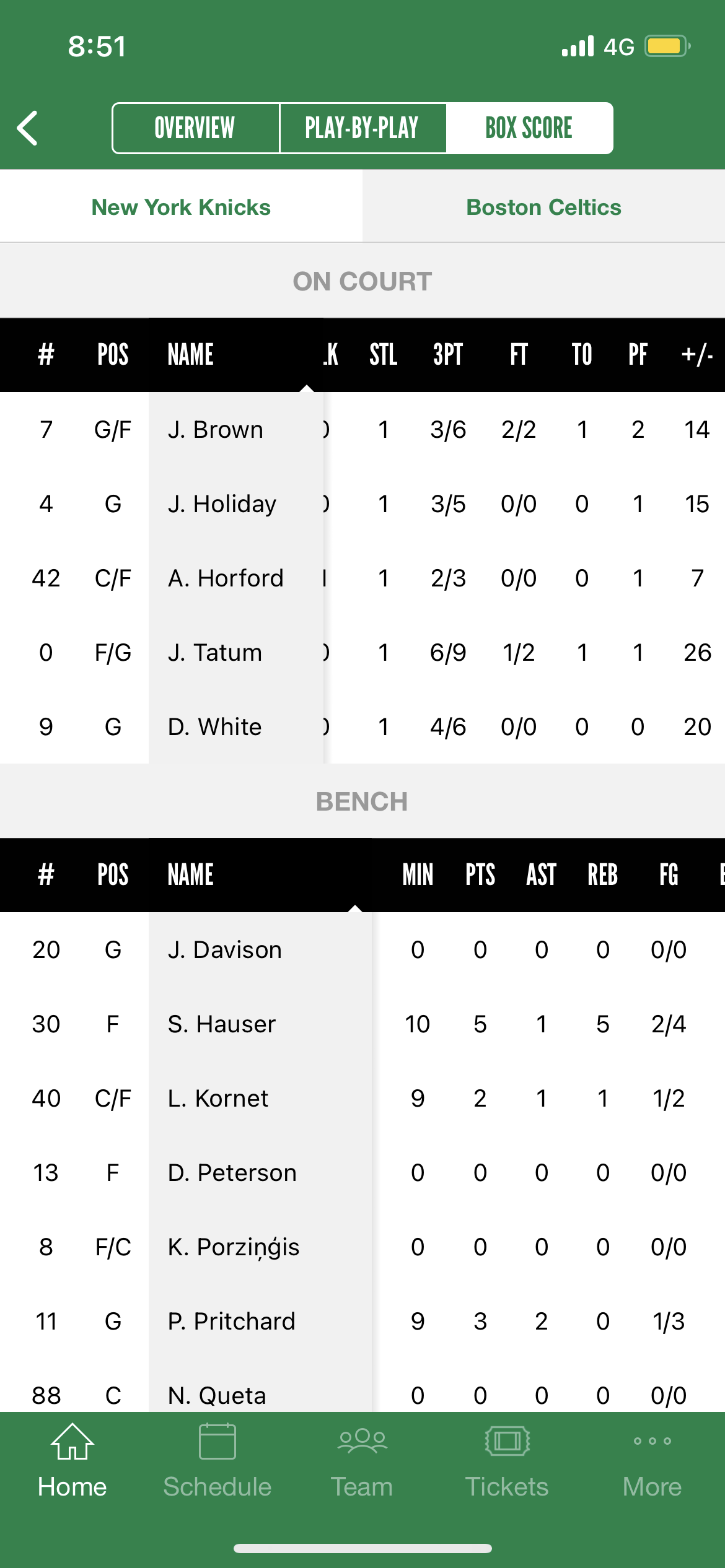Go back using the top-left arrow
725x1568 pixels.
[27, 128]
